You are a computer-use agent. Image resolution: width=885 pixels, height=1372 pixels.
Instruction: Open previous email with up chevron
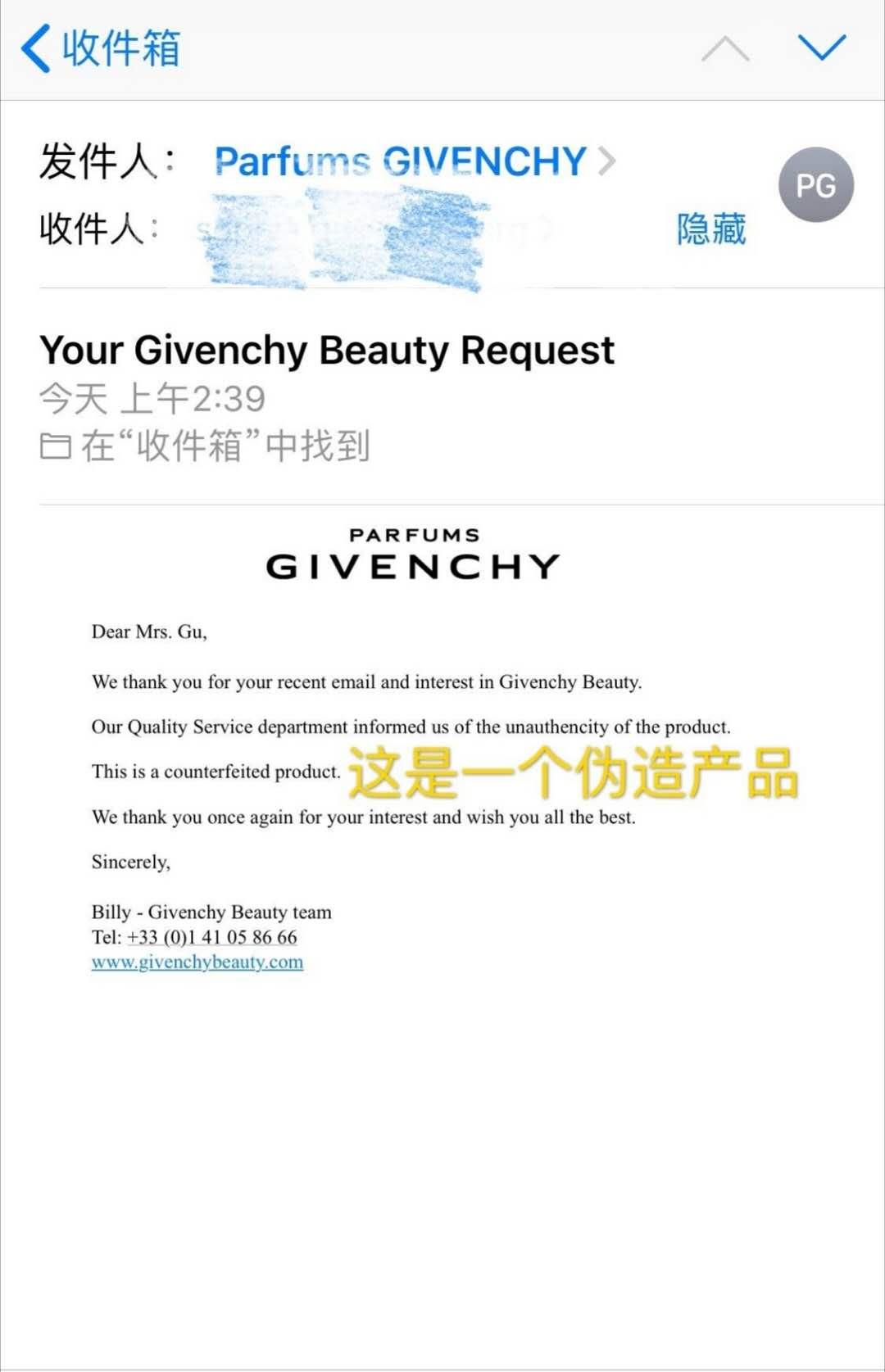725,49
